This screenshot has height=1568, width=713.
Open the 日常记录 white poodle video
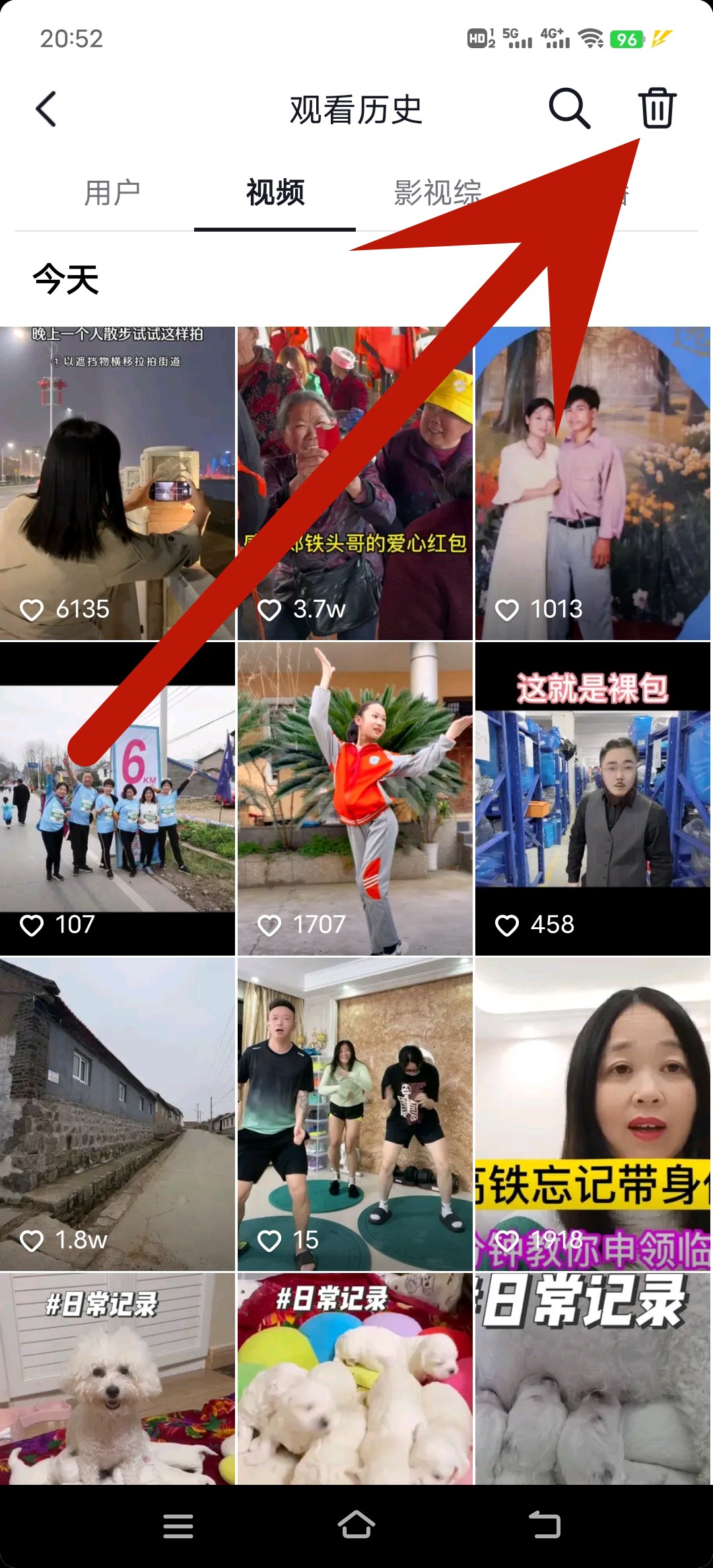click(118, 1379)
